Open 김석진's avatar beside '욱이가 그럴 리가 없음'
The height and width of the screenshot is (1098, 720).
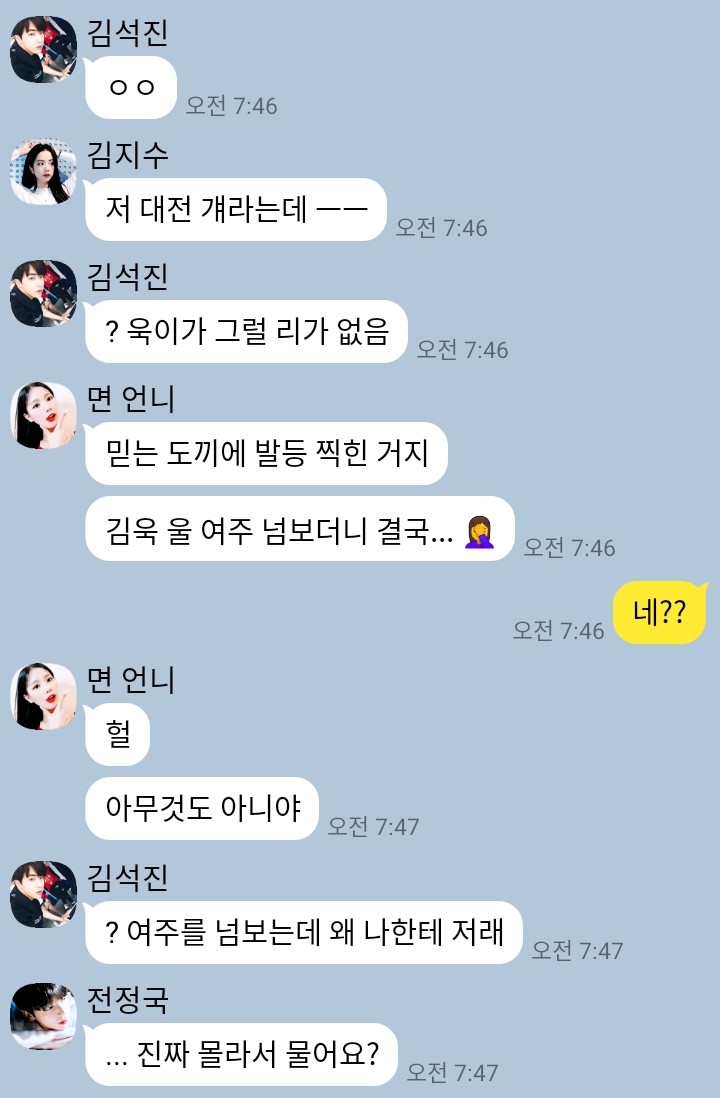(x=43, y=293)
